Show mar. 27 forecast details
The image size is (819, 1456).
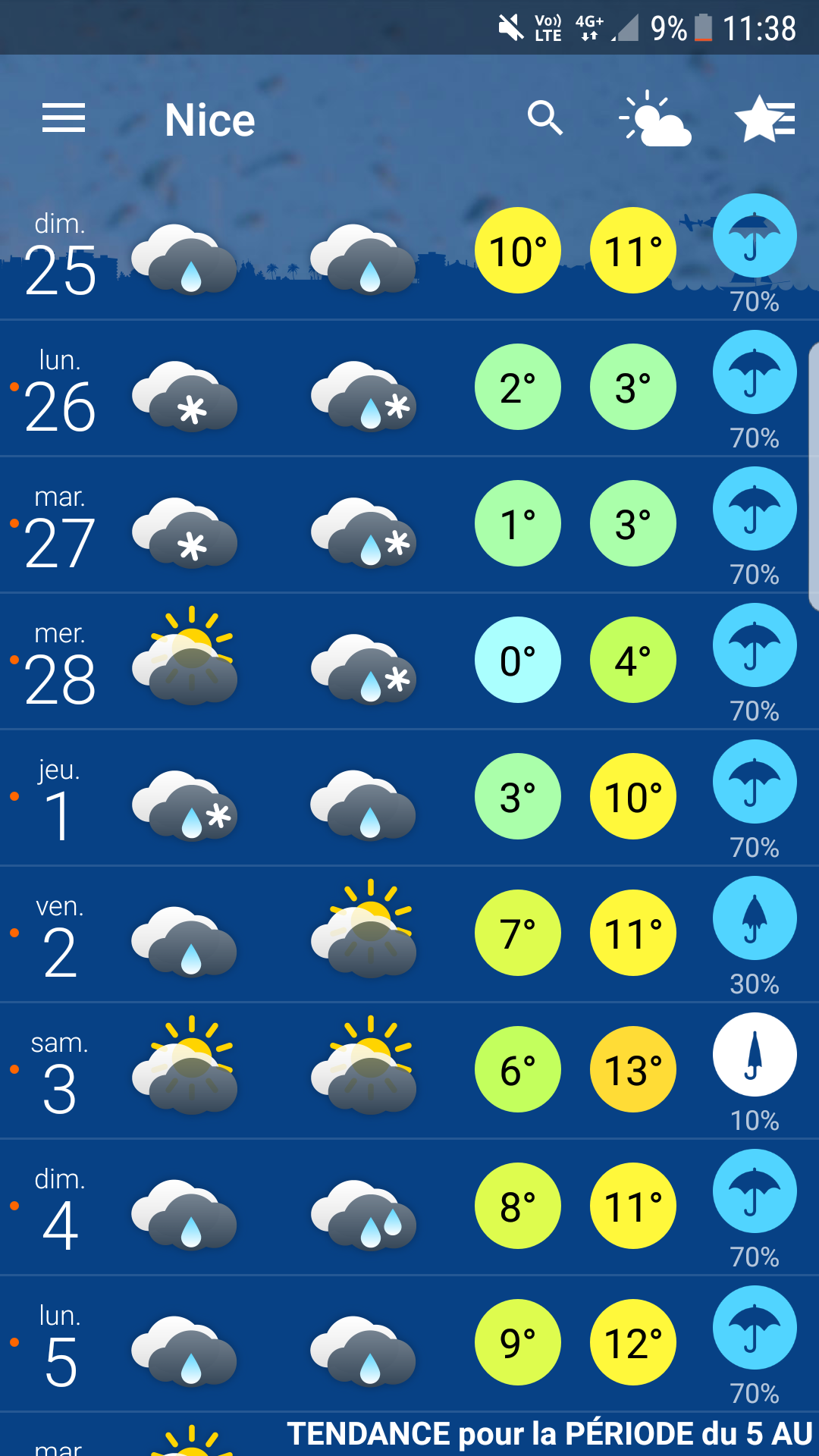coord(409,525)
